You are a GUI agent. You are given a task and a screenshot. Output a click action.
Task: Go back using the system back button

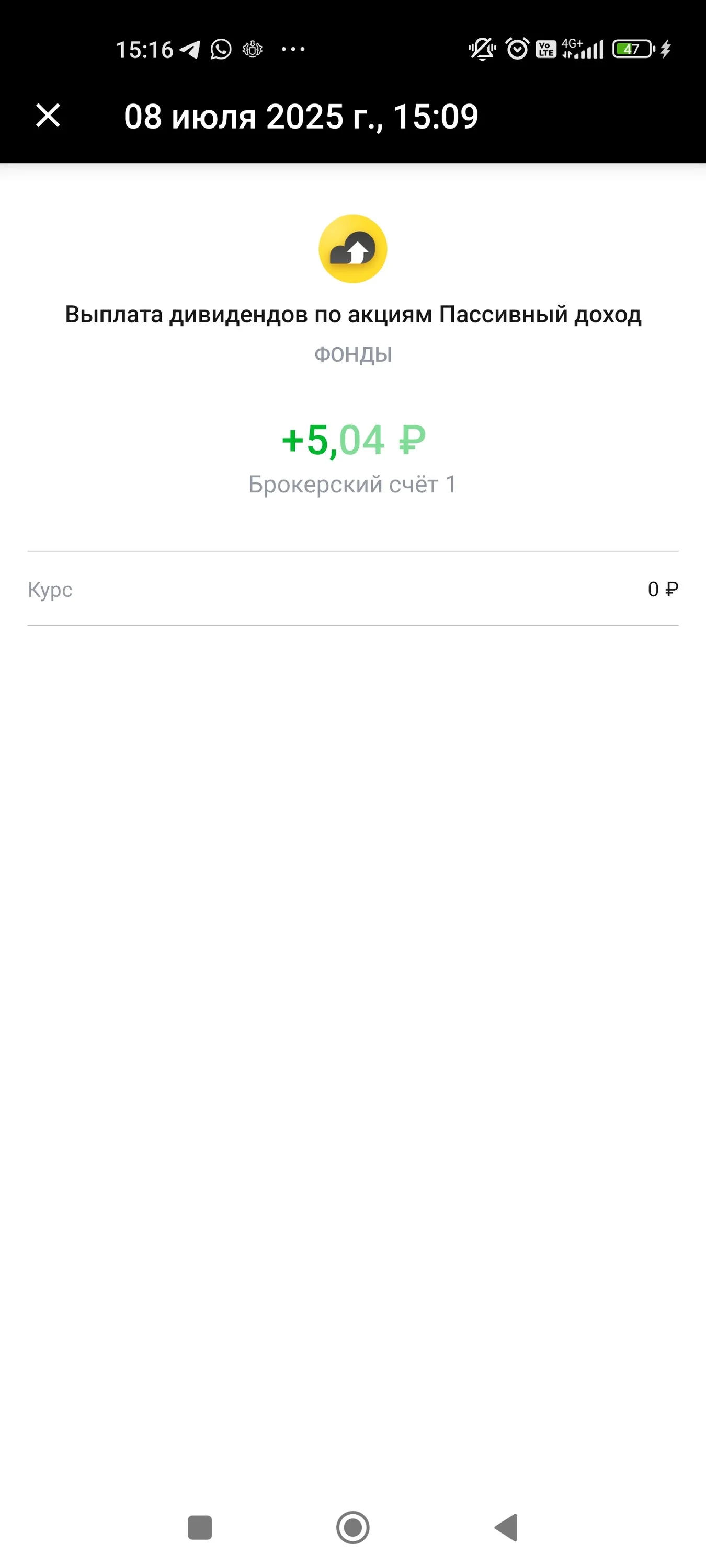506,1527
